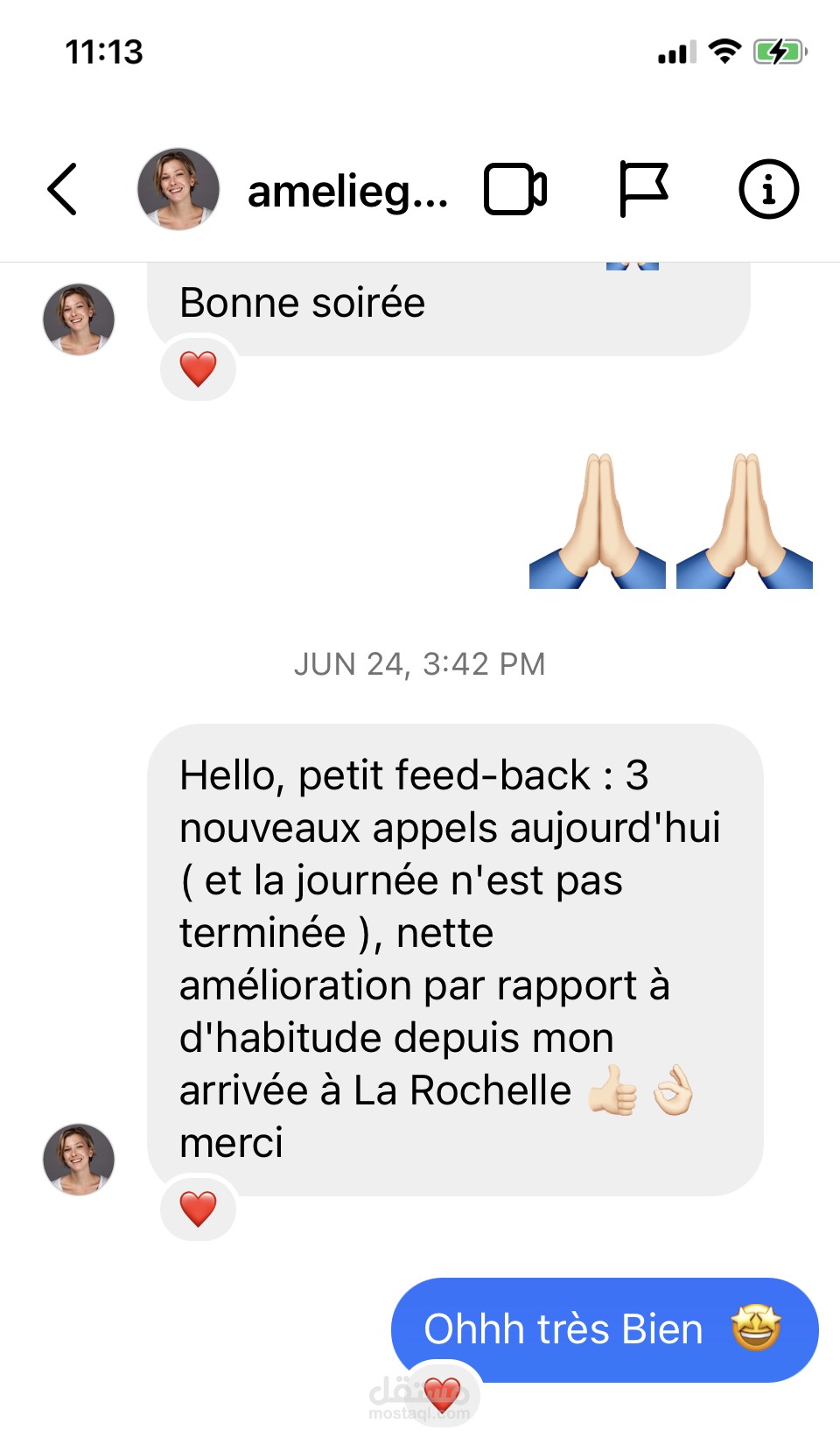View heart reaction on the feed-back message
840x1451 pixels.
198,1209
